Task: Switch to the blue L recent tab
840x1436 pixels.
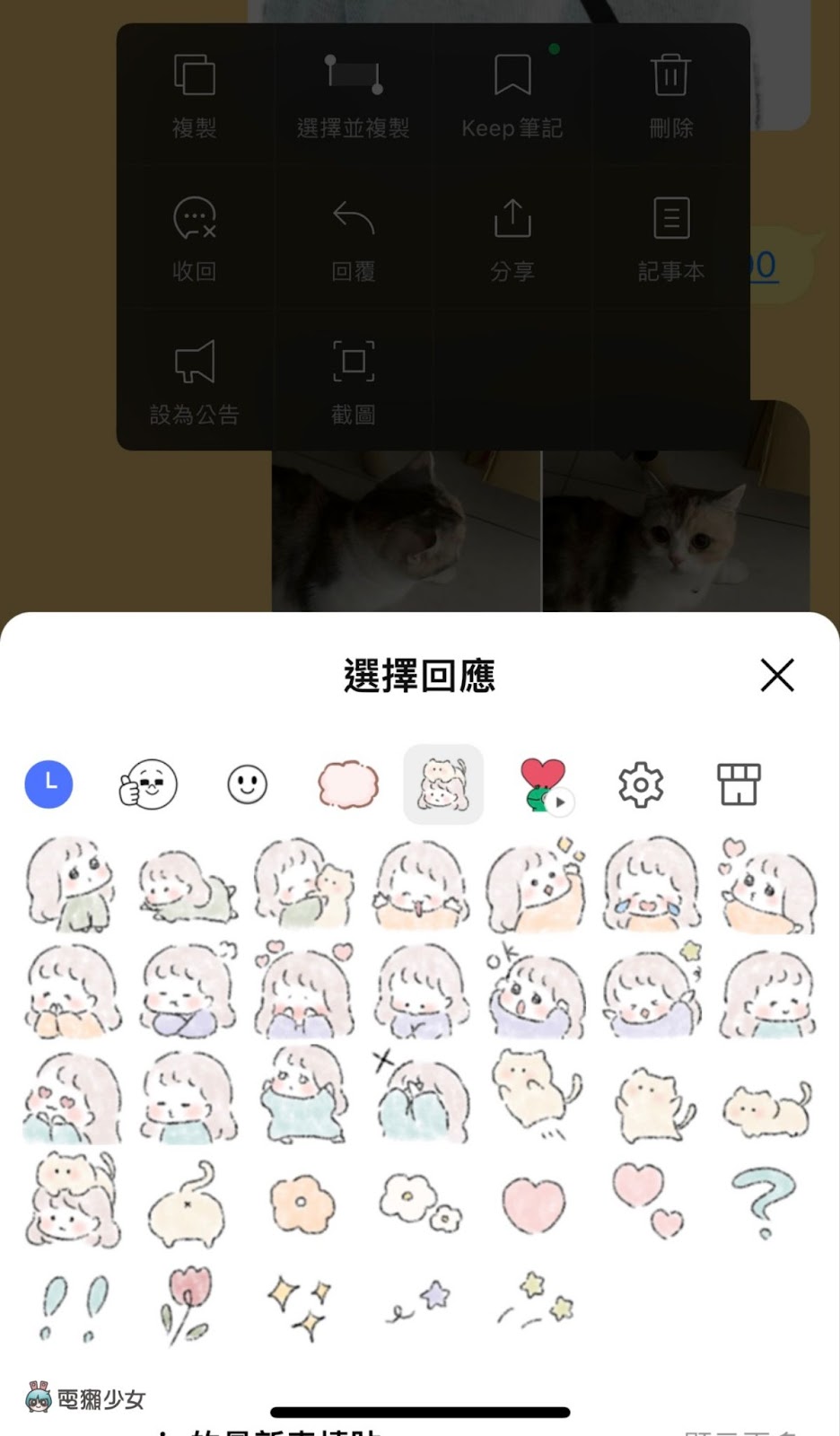Action: (x=48, y=784)
